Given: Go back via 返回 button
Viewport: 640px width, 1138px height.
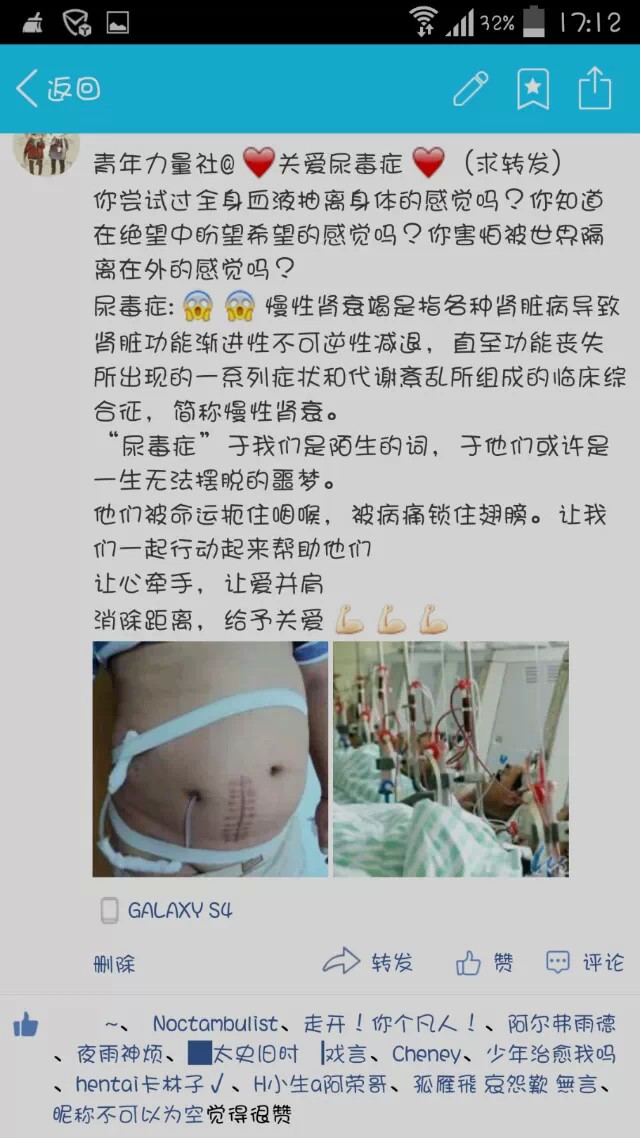Looking at the screenshot, I should (58, 89).
